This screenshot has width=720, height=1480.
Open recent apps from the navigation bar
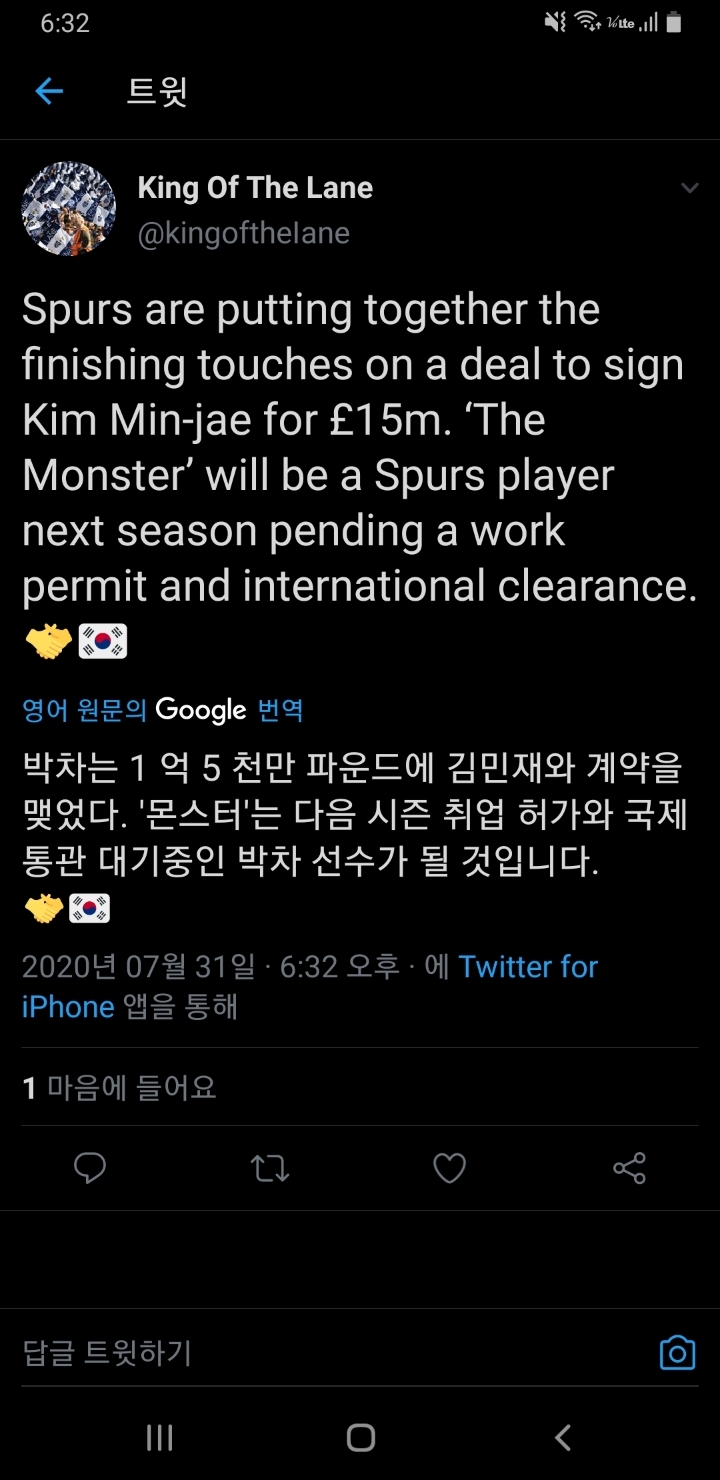pos(160,1438)
